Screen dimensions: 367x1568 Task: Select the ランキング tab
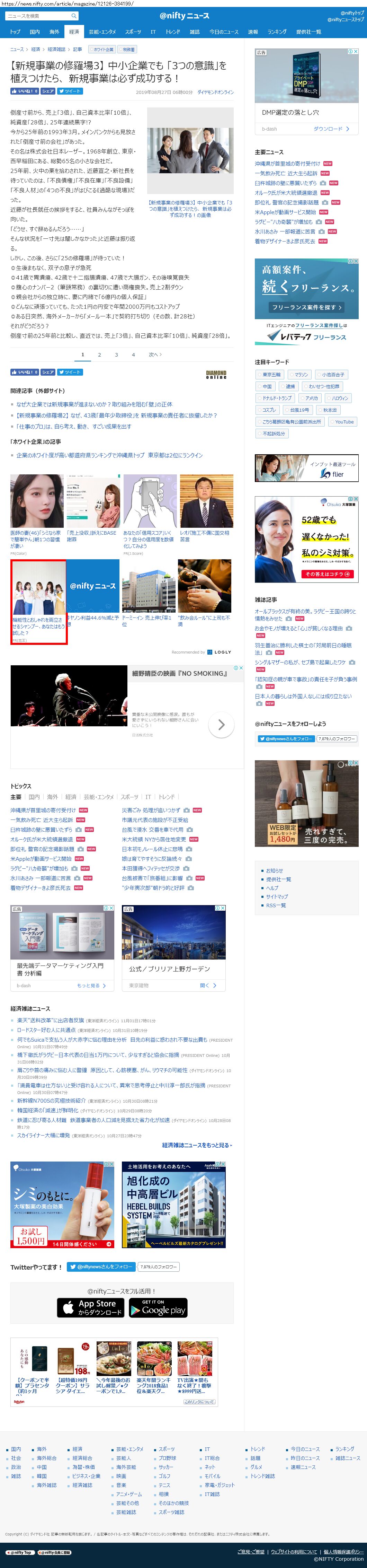point(277,32)
